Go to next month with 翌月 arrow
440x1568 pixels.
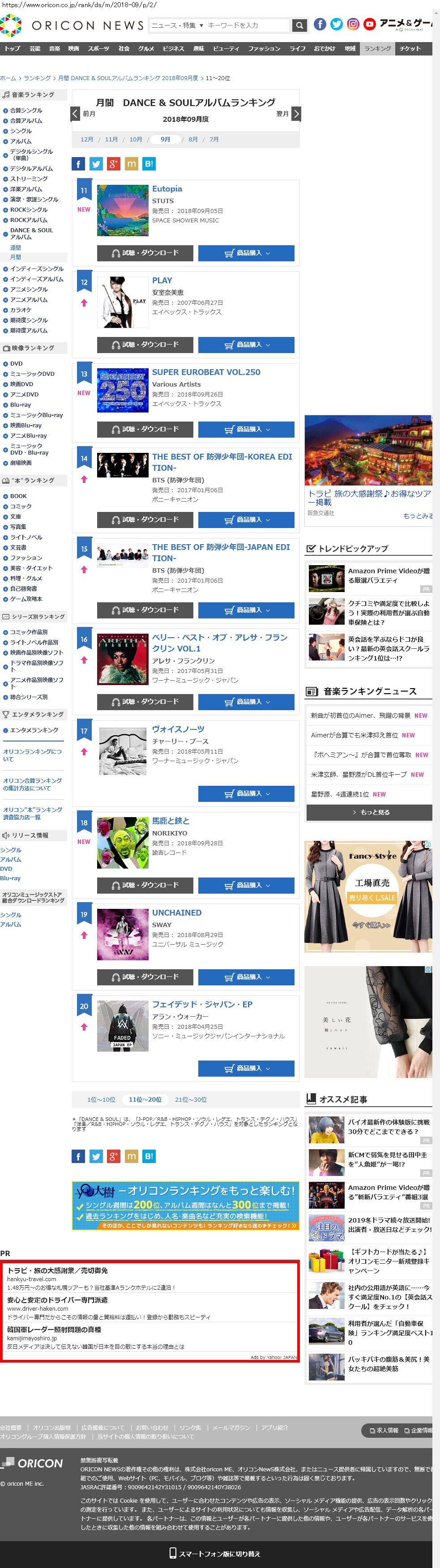pyautogui.click(x=296, y=114)
